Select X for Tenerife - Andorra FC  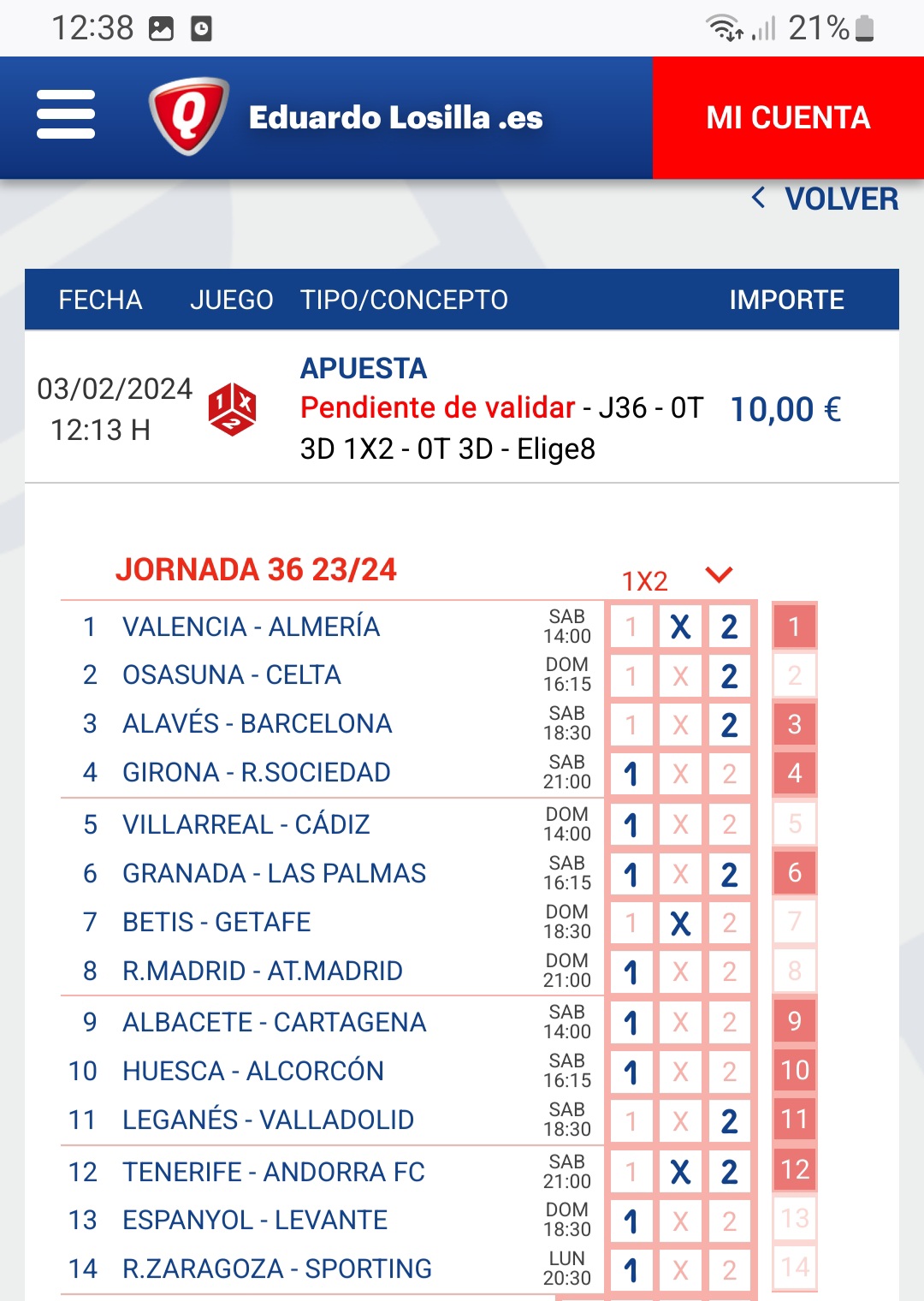tap(680, 1172)
